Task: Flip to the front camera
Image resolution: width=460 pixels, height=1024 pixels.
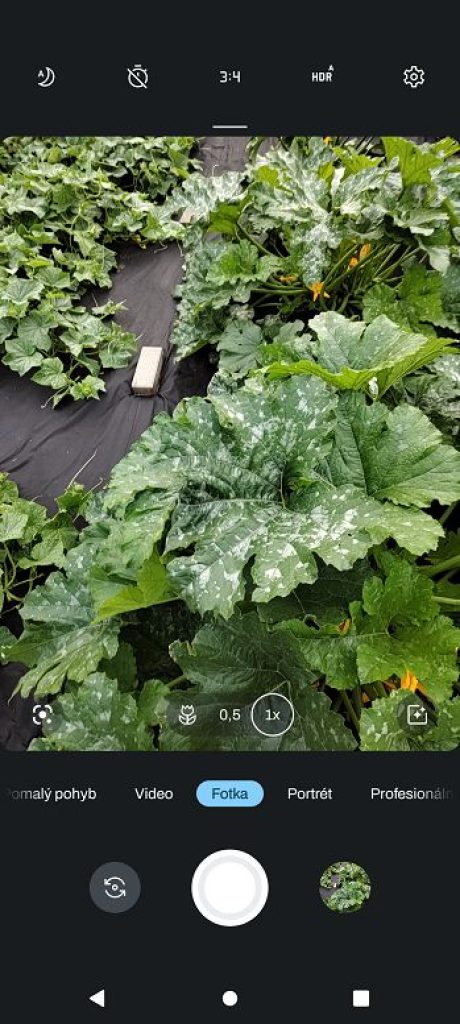Action: 115,888
